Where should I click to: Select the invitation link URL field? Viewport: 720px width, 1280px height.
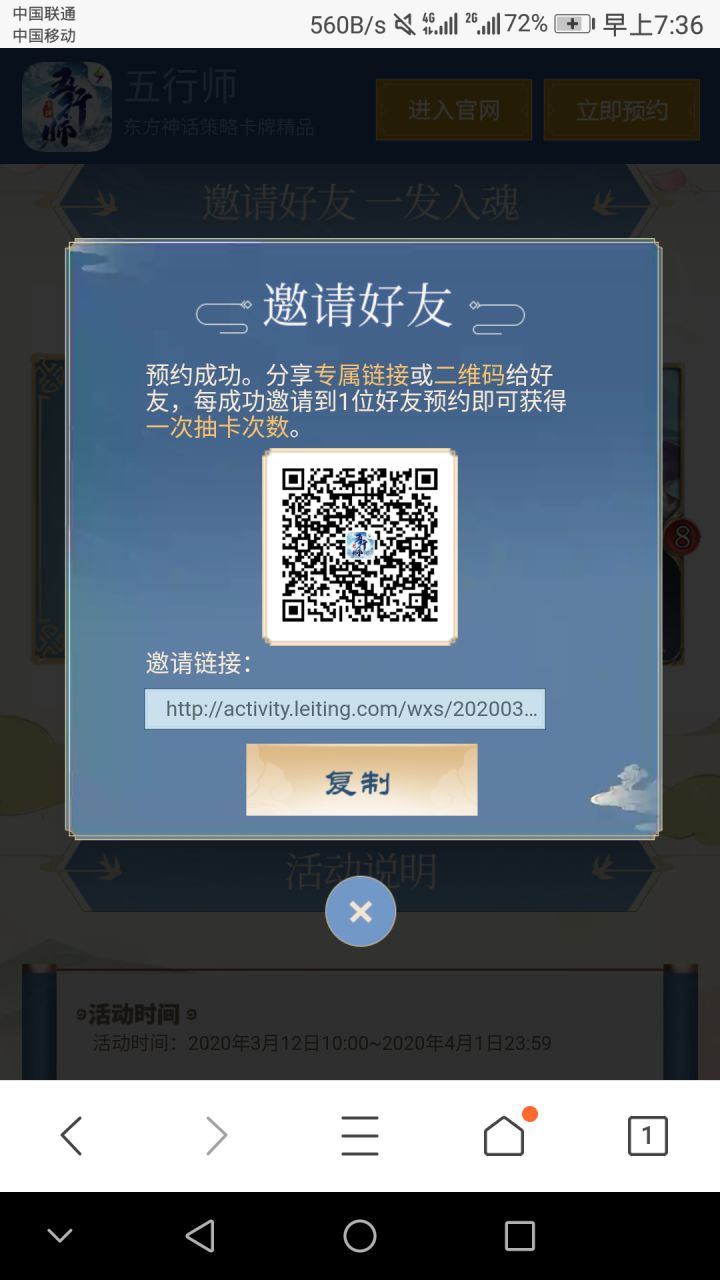click(345, 709)
